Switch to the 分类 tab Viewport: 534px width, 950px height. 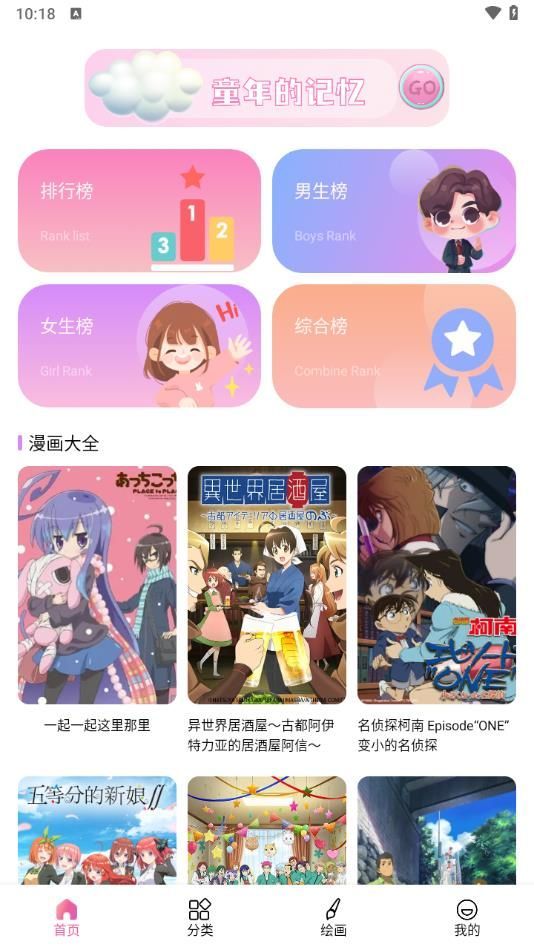[x=200, y=917]
